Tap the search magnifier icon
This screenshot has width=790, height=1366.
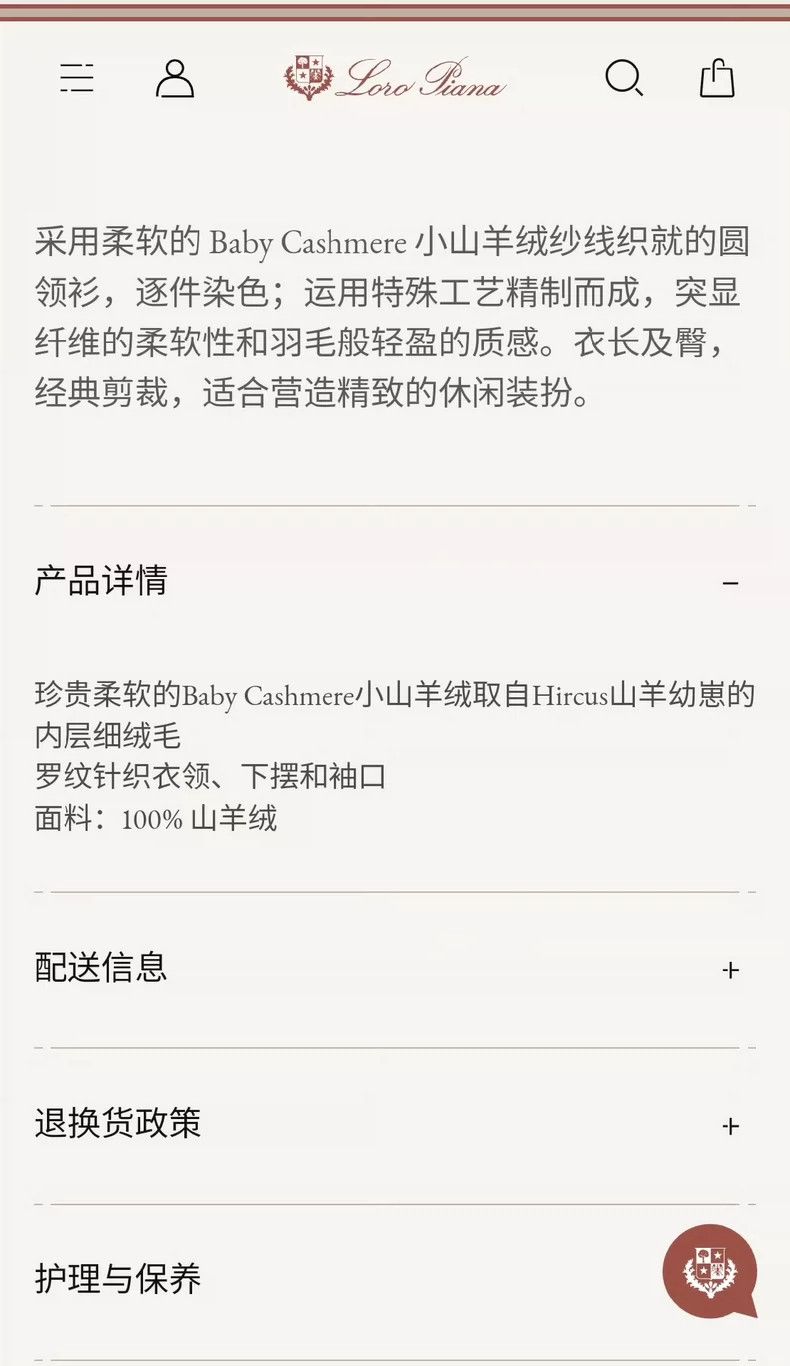[x=624, y=78]
